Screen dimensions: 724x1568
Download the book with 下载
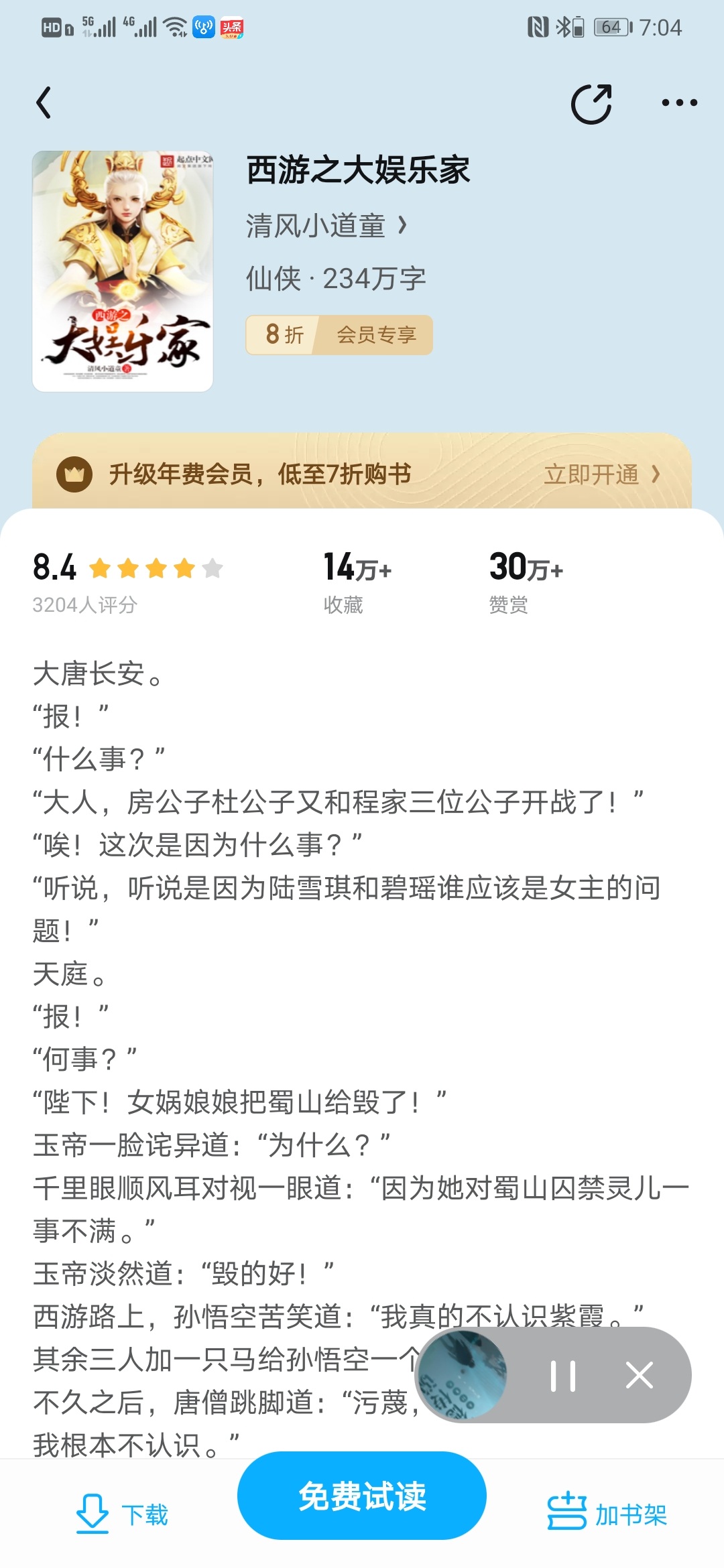pos(121,1514)
